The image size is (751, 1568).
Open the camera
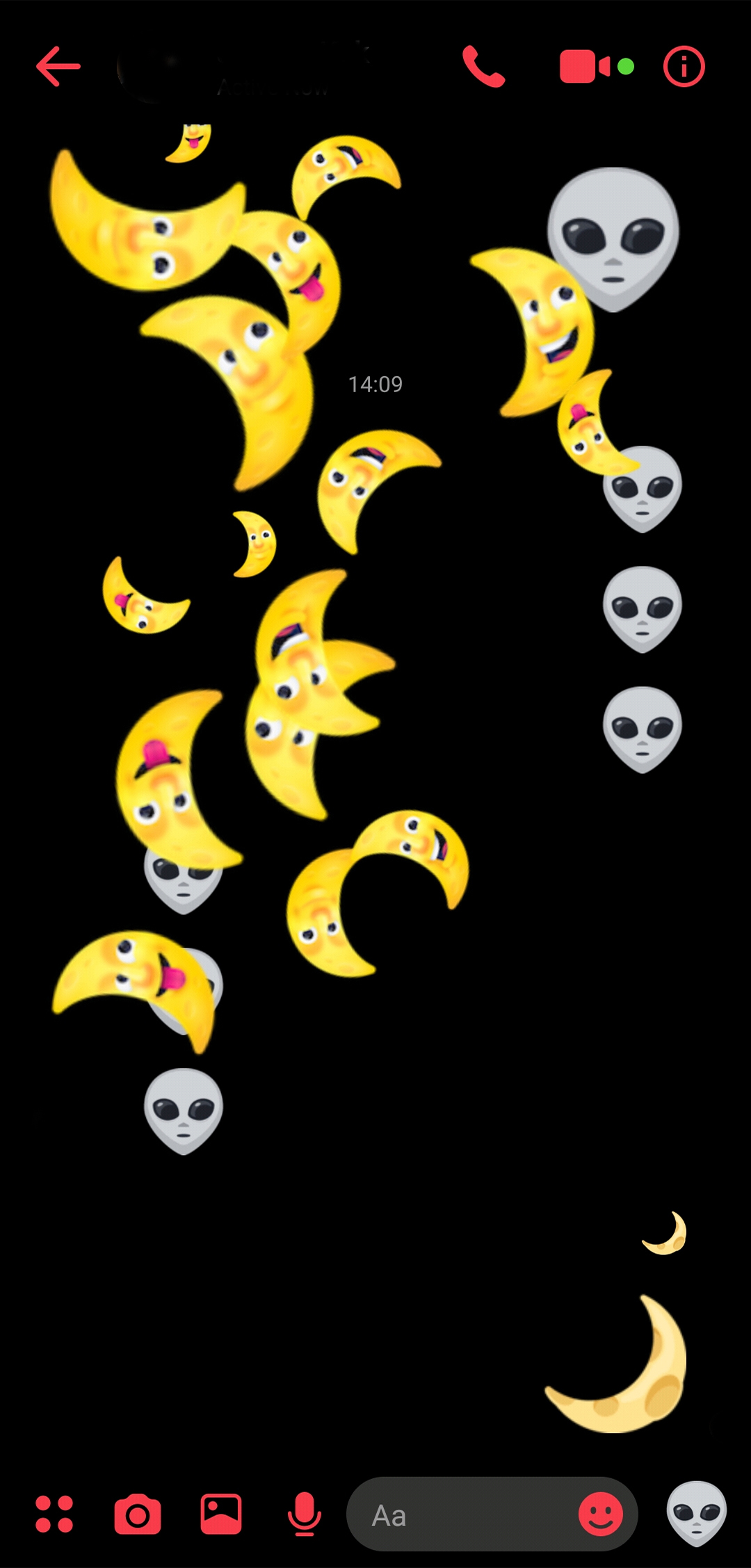(138, 1514)
